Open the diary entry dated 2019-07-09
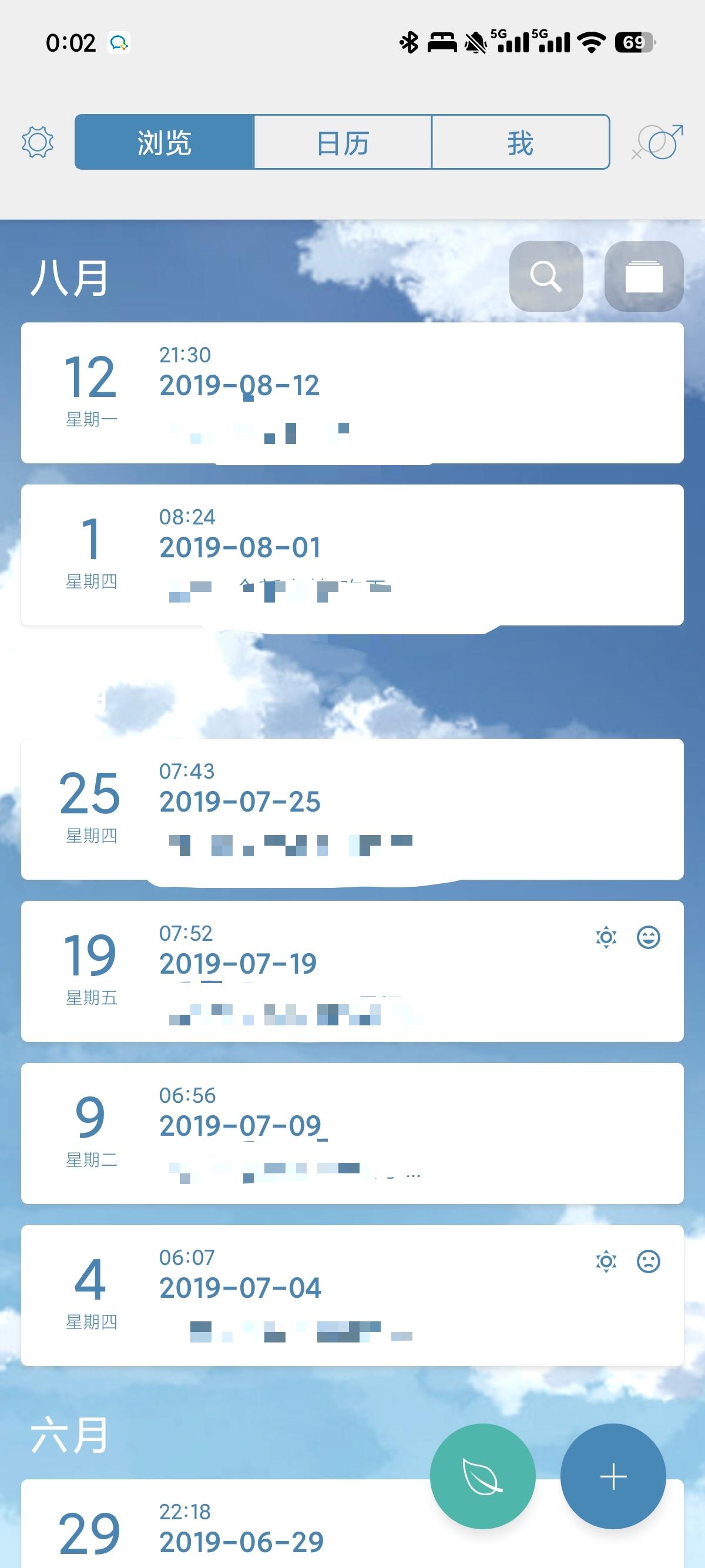 [x=352, y=1133]
